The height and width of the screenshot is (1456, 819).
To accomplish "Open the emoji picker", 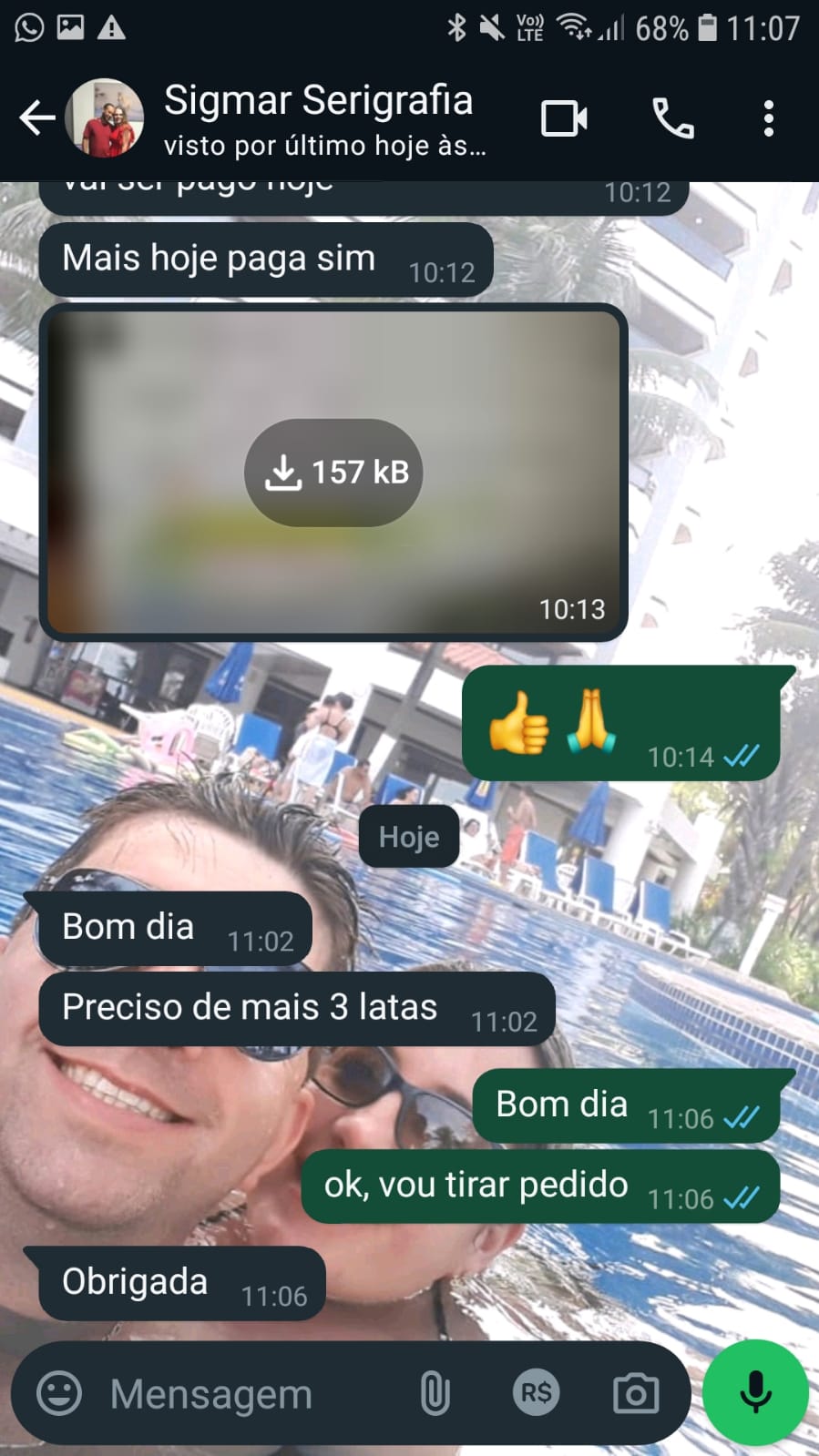I will 59,1393.
